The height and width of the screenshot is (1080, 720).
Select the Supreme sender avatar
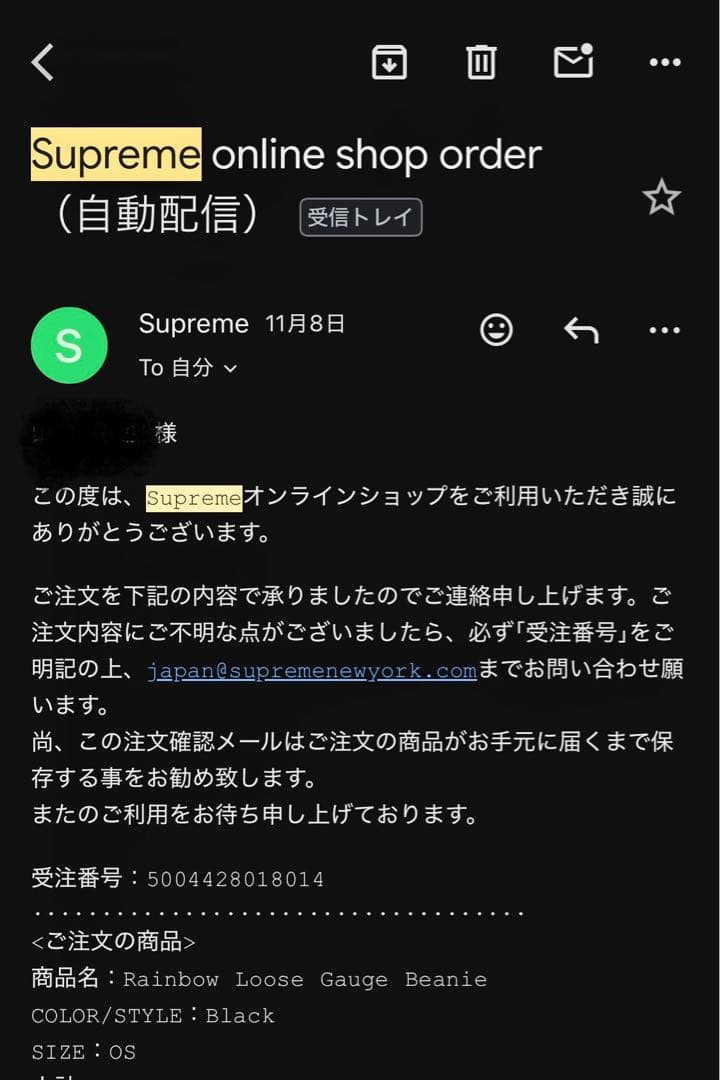(69, 345)
